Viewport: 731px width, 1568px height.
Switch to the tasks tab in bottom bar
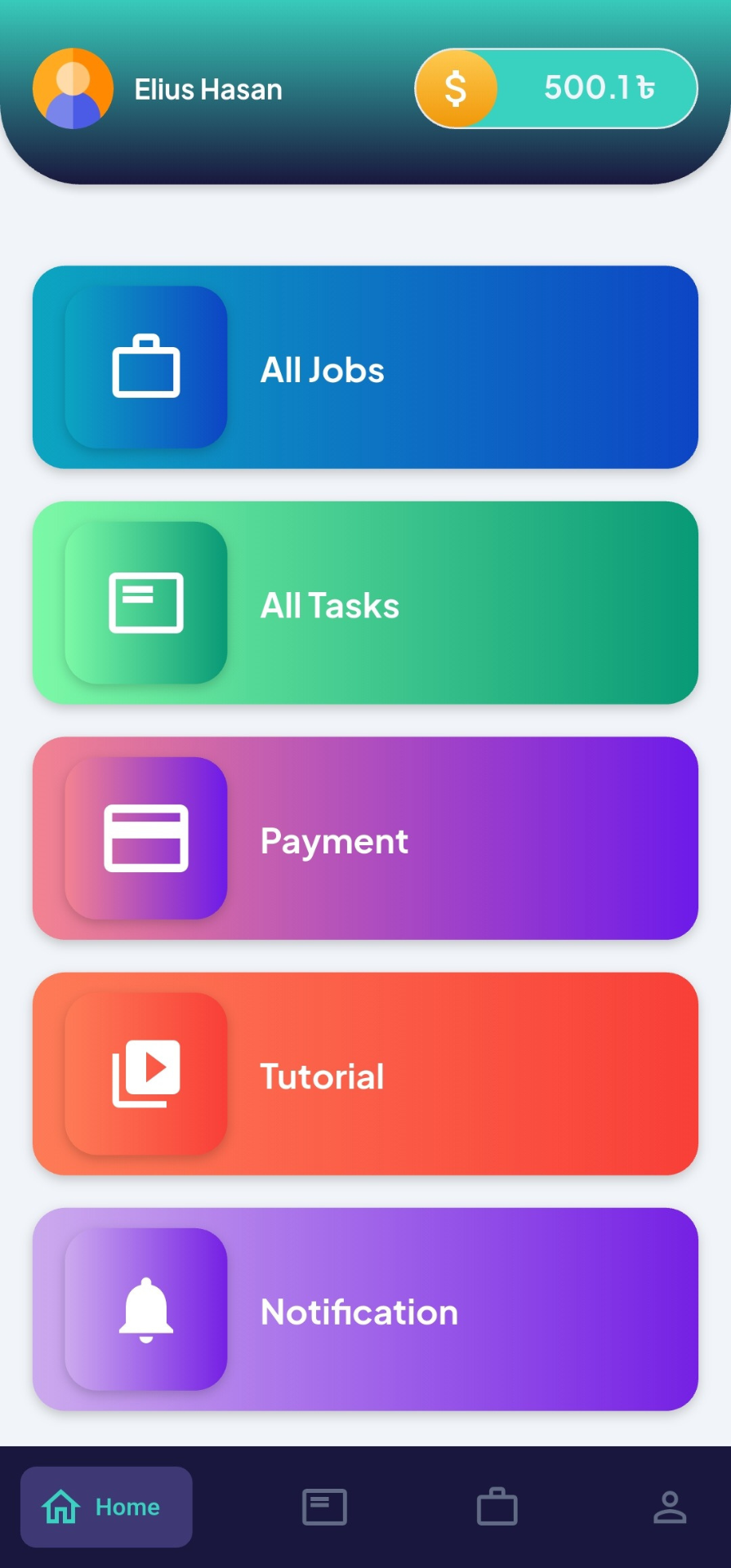tap(324, 1507)
